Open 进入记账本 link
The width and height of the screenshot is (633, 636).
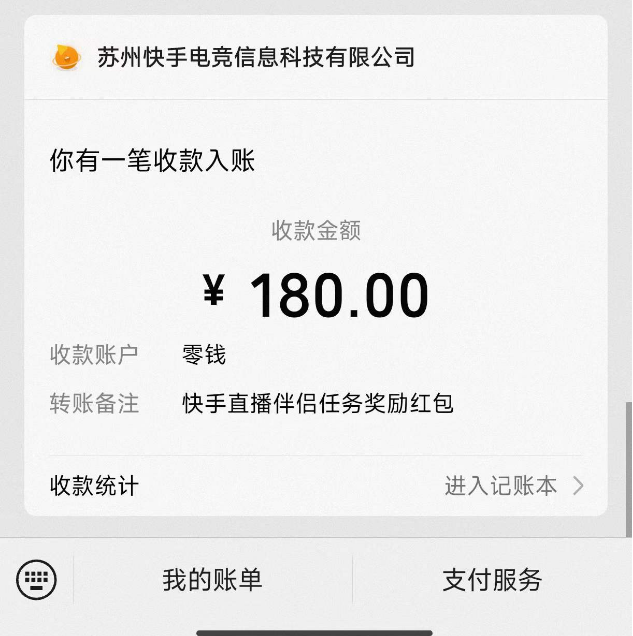(x=513, y=487)
